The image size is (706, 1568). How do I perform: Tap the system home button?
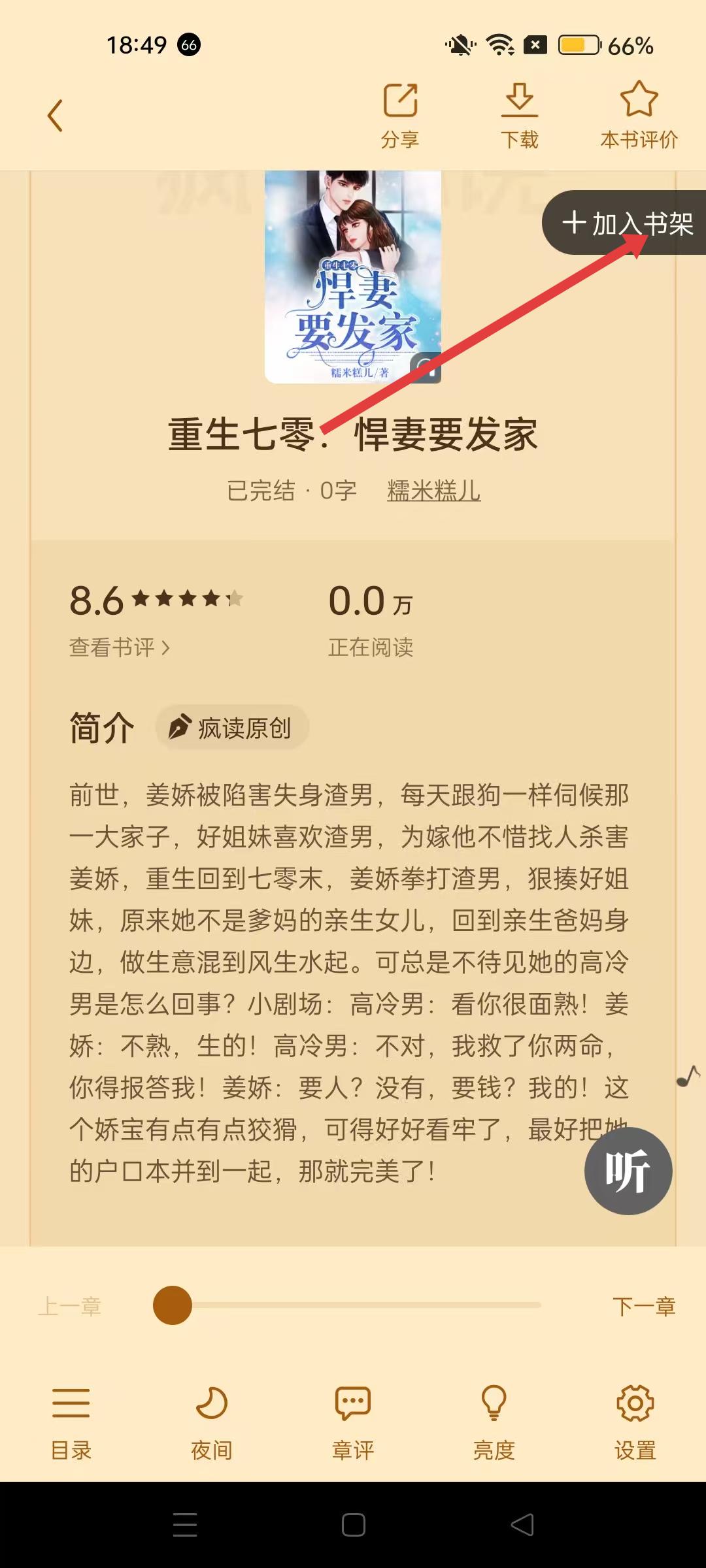tap(353, 1526)
